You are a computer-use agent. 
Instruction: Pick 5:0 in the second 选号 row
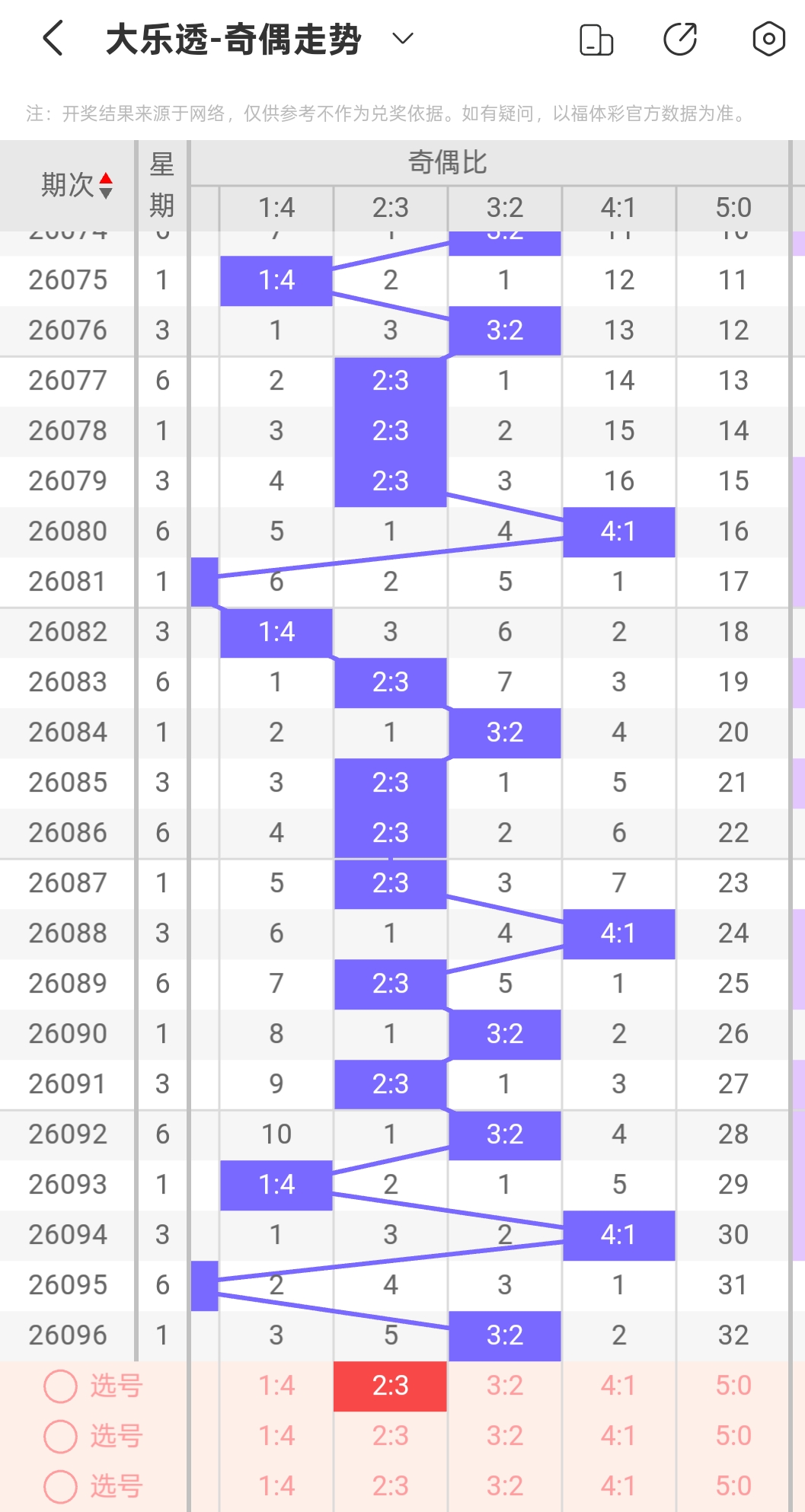click(733, 1436)
